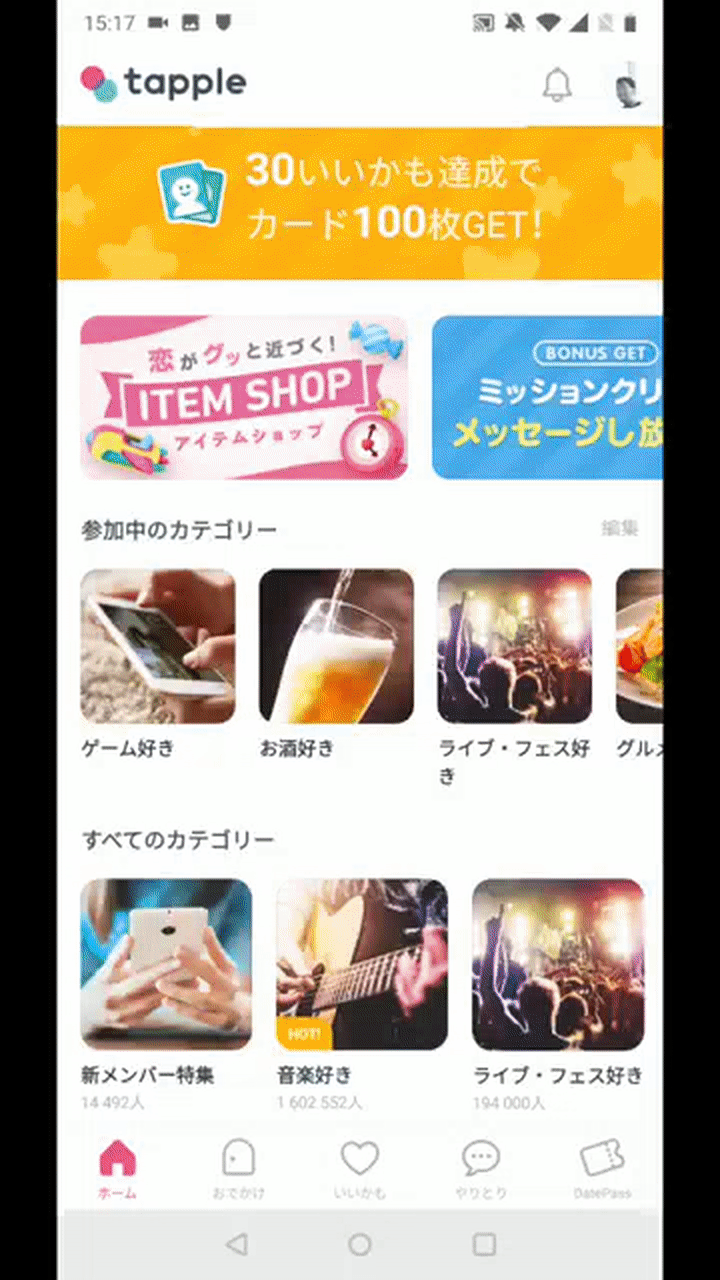Open the notifications bell
Viewport: 720px width, 1280px height.
tap(557, 85)
